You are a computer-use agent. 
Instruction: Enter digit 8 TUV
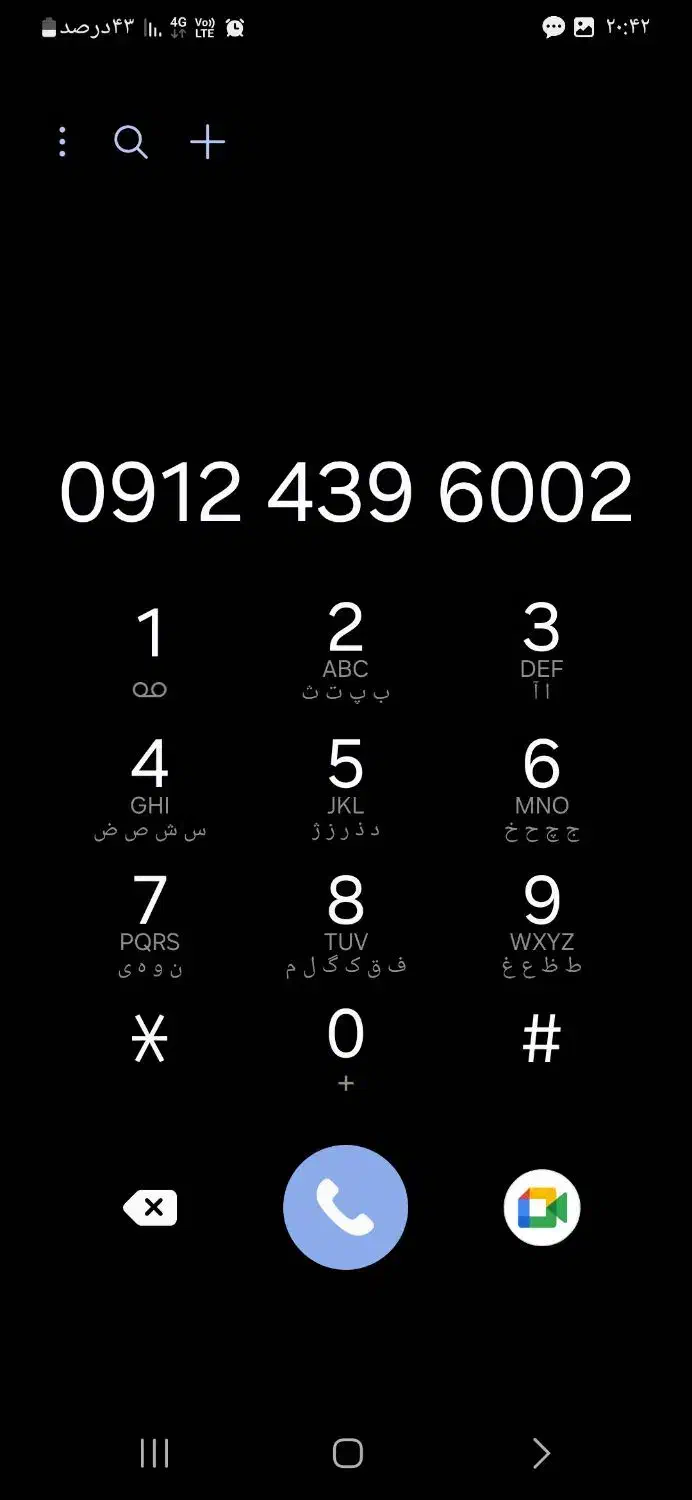[346, 925]
